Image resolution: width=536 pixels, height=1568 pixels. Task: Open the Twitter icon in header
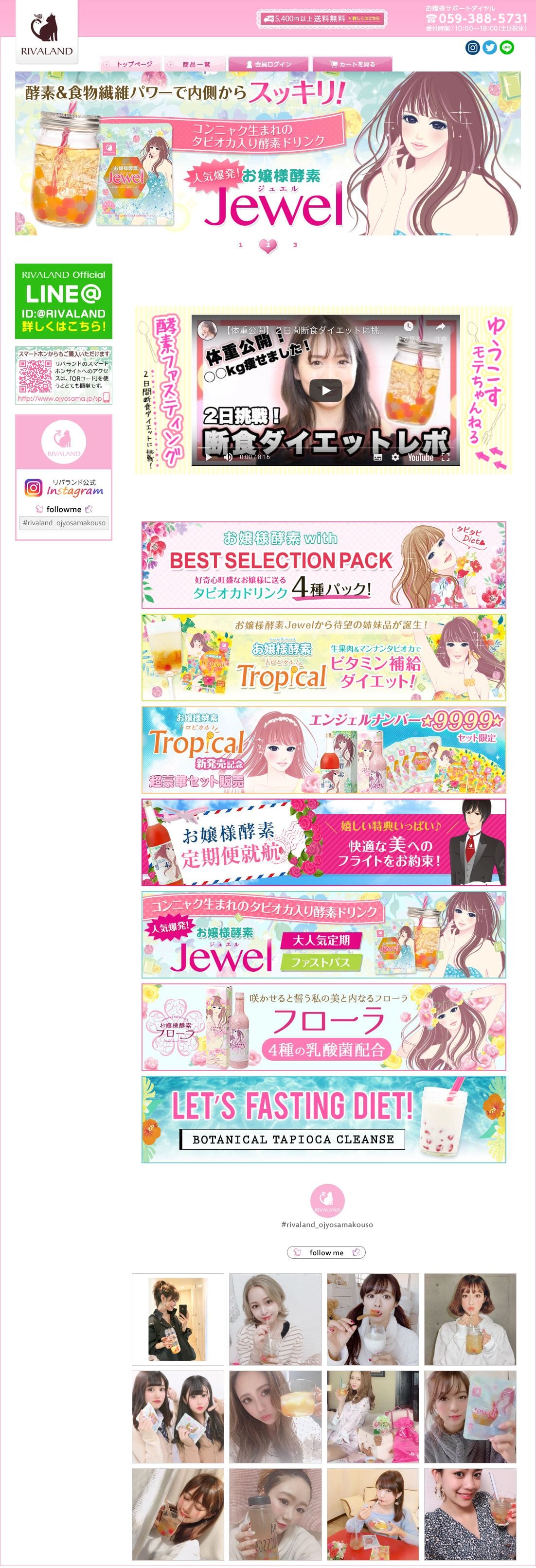tap(489, 48)
